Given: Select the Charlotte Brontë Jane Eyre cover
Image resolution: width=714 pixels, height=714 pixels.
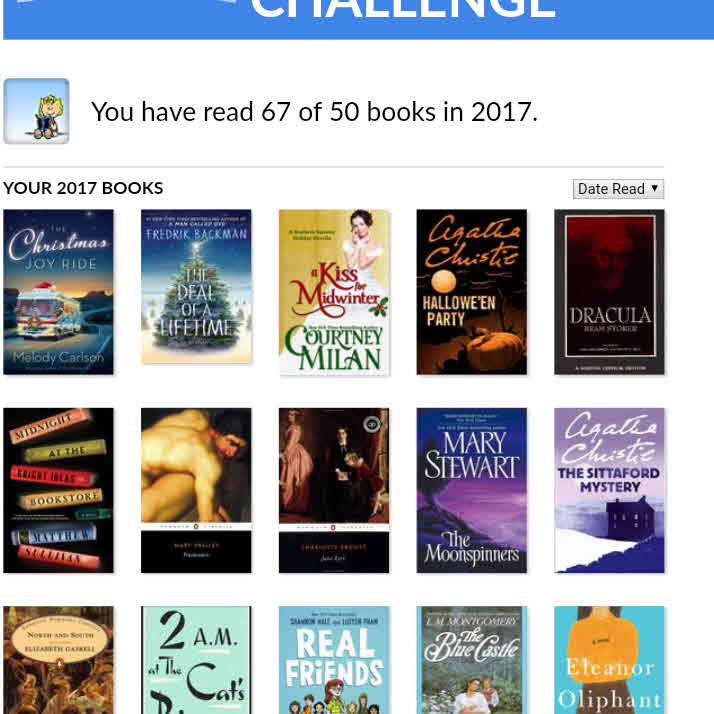Looking at the screenshot, I should point(333,490).
